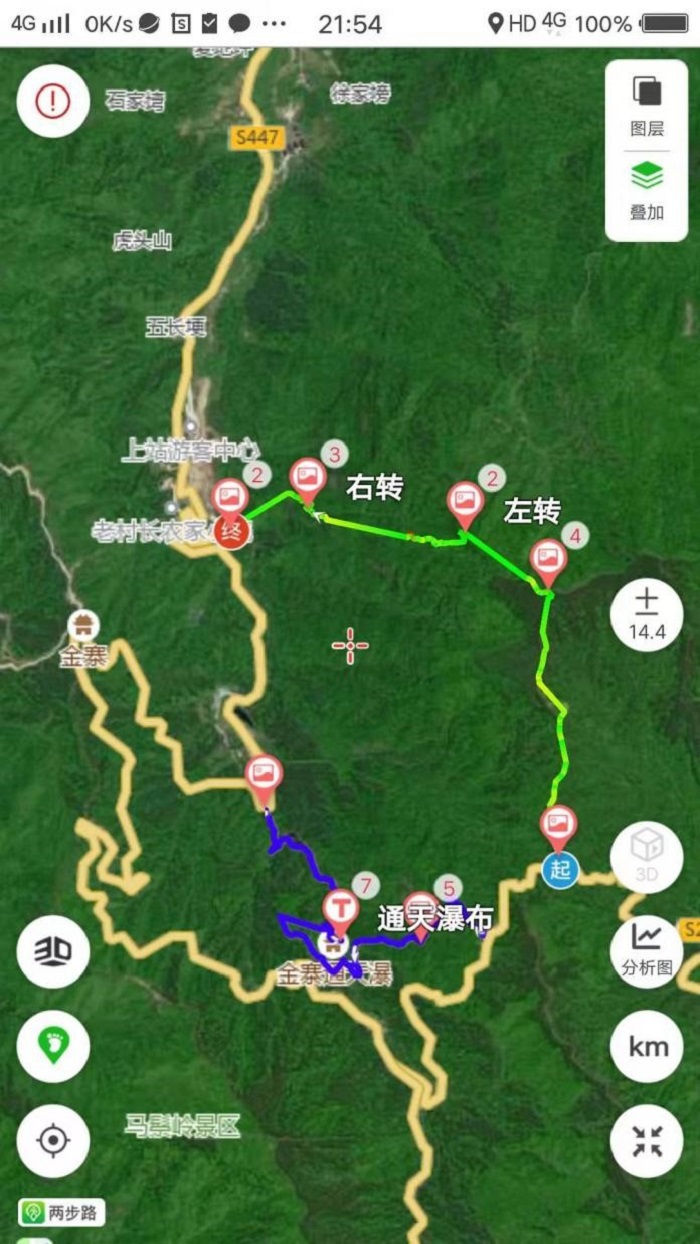Tap the 14.4 zoom level control

[x=647, y=615]
